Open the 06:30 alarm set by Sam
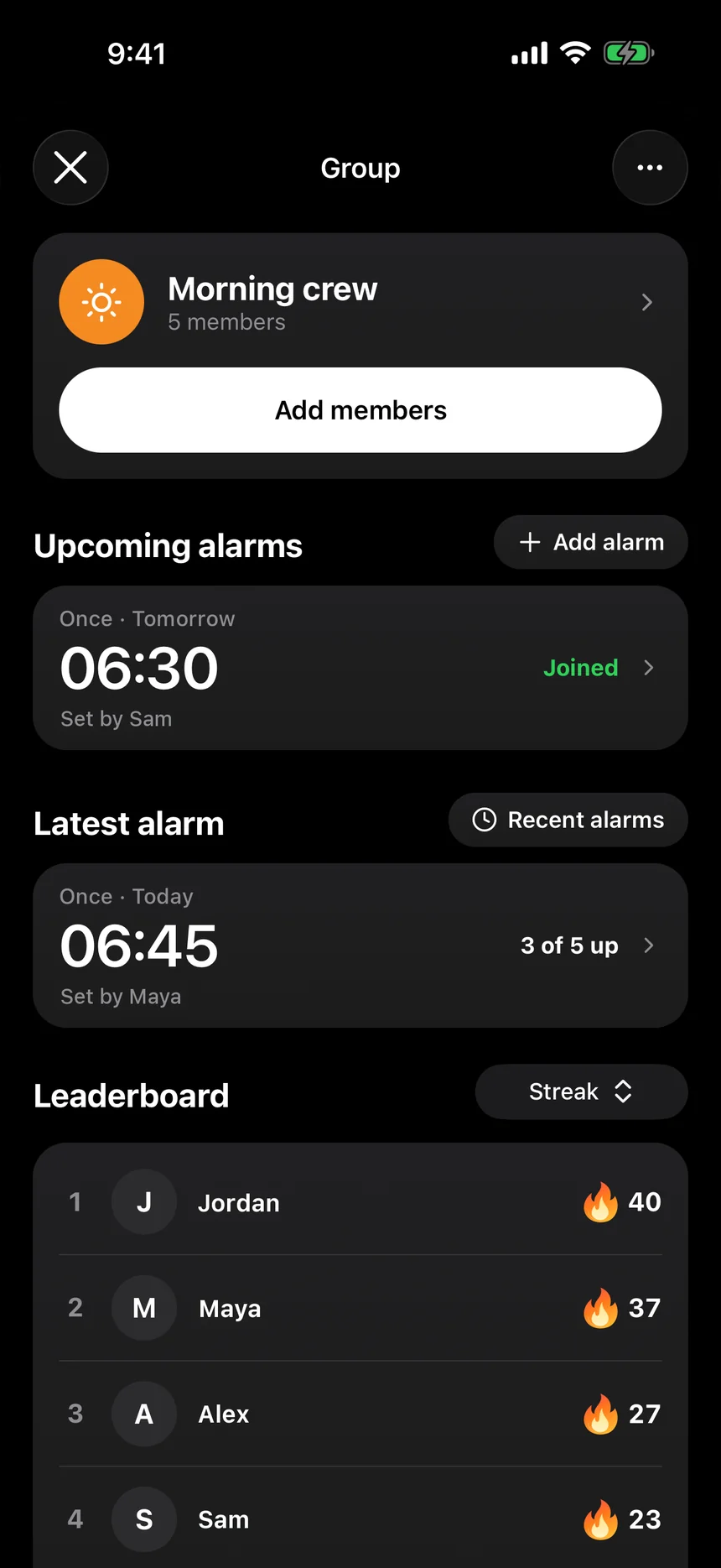This screenshot has height=1568, width=721. point(360,668)
